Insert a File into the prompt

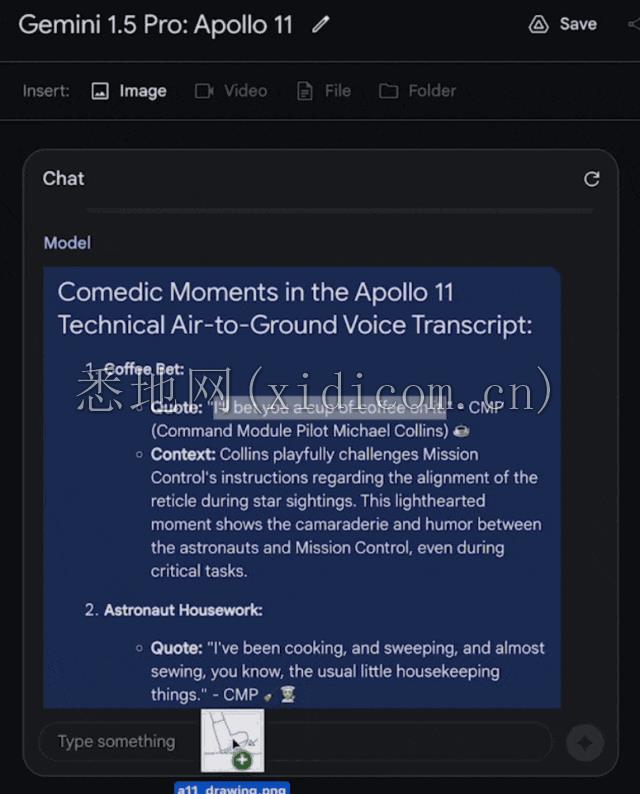coord(324,91)
